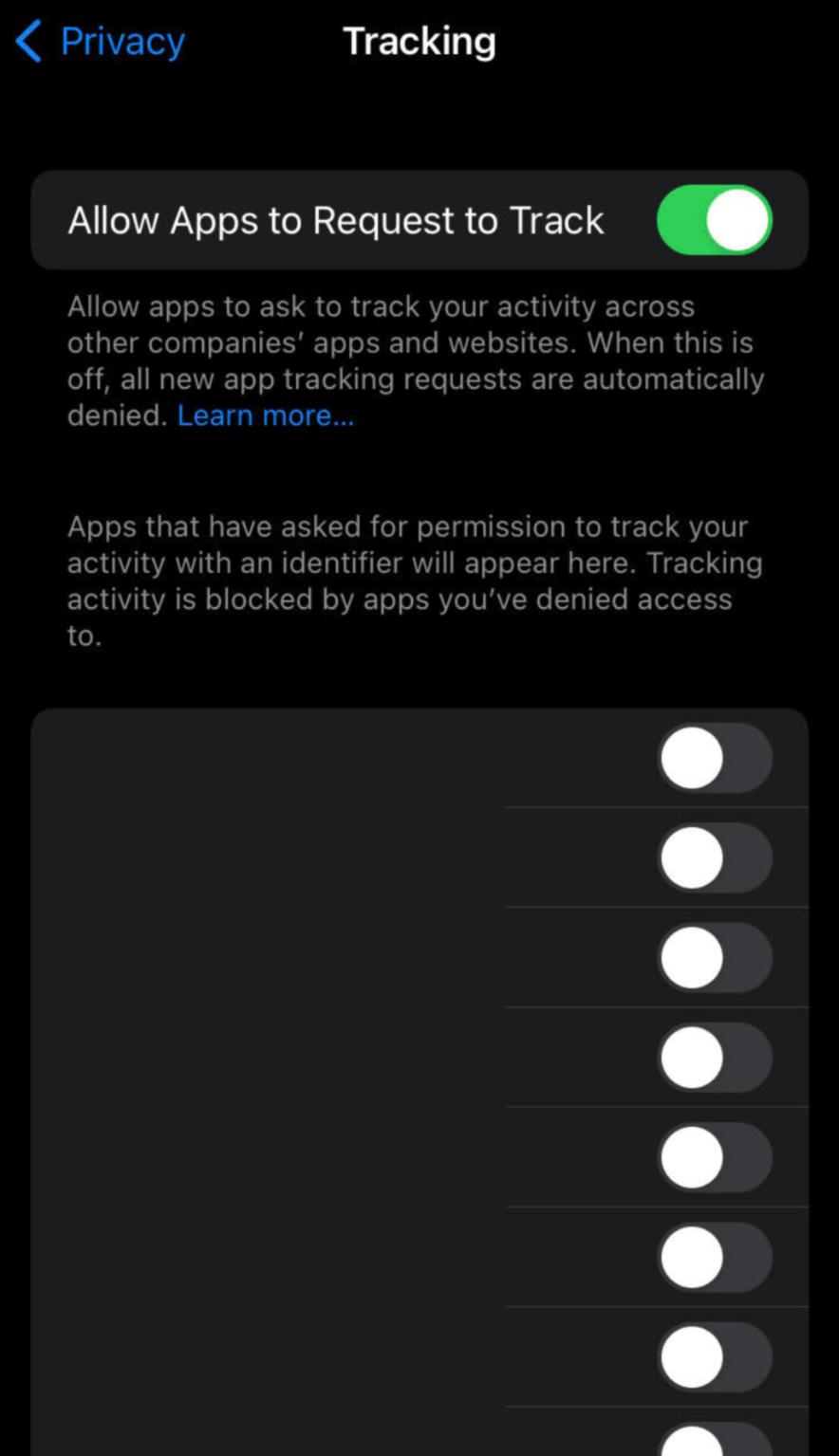Enable the seventh app tracking toggle
This screenshot has height=1456, width=839.
click(715, 1356)
